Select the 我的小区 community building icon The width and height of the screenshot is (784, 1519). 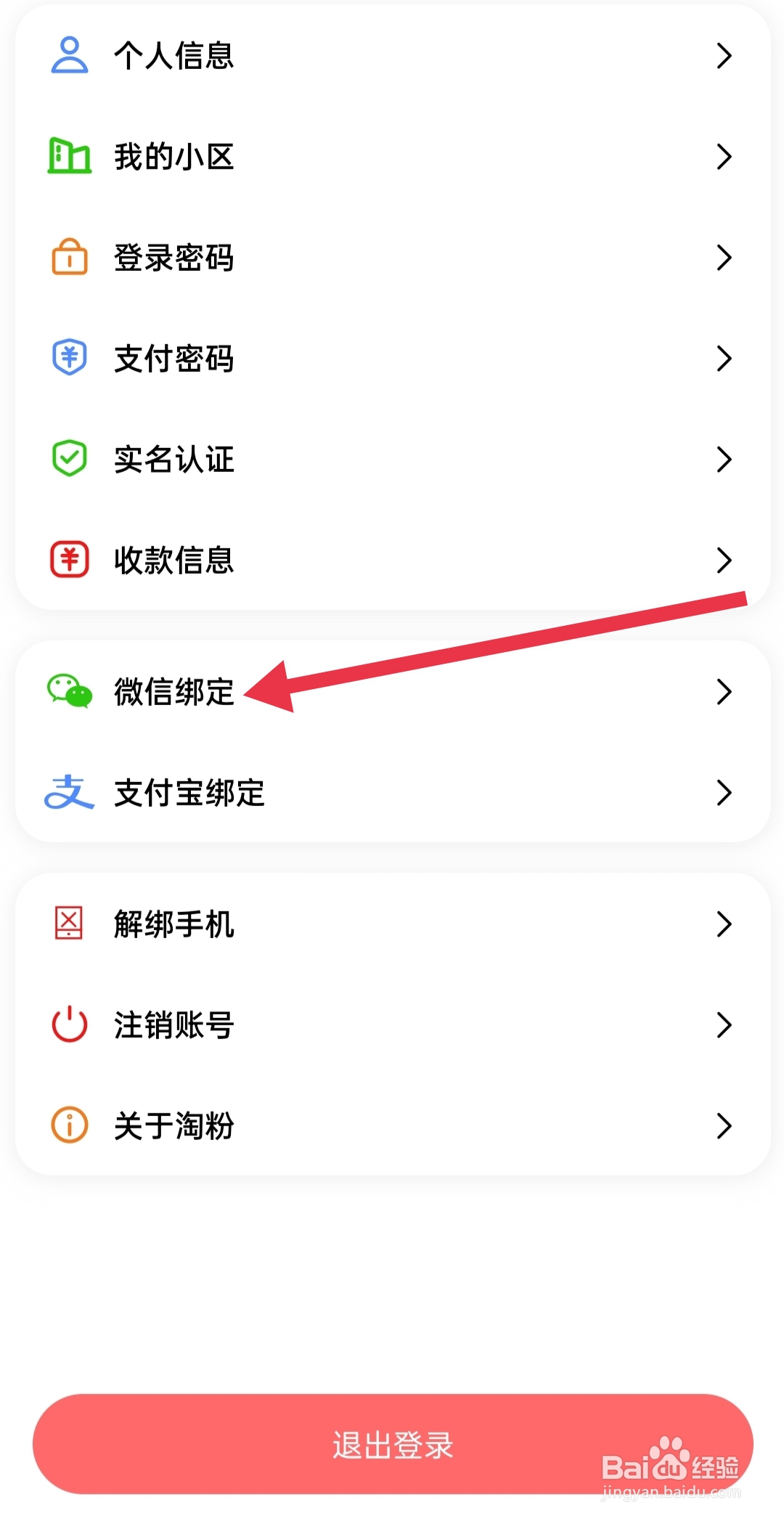coord(68,156)
